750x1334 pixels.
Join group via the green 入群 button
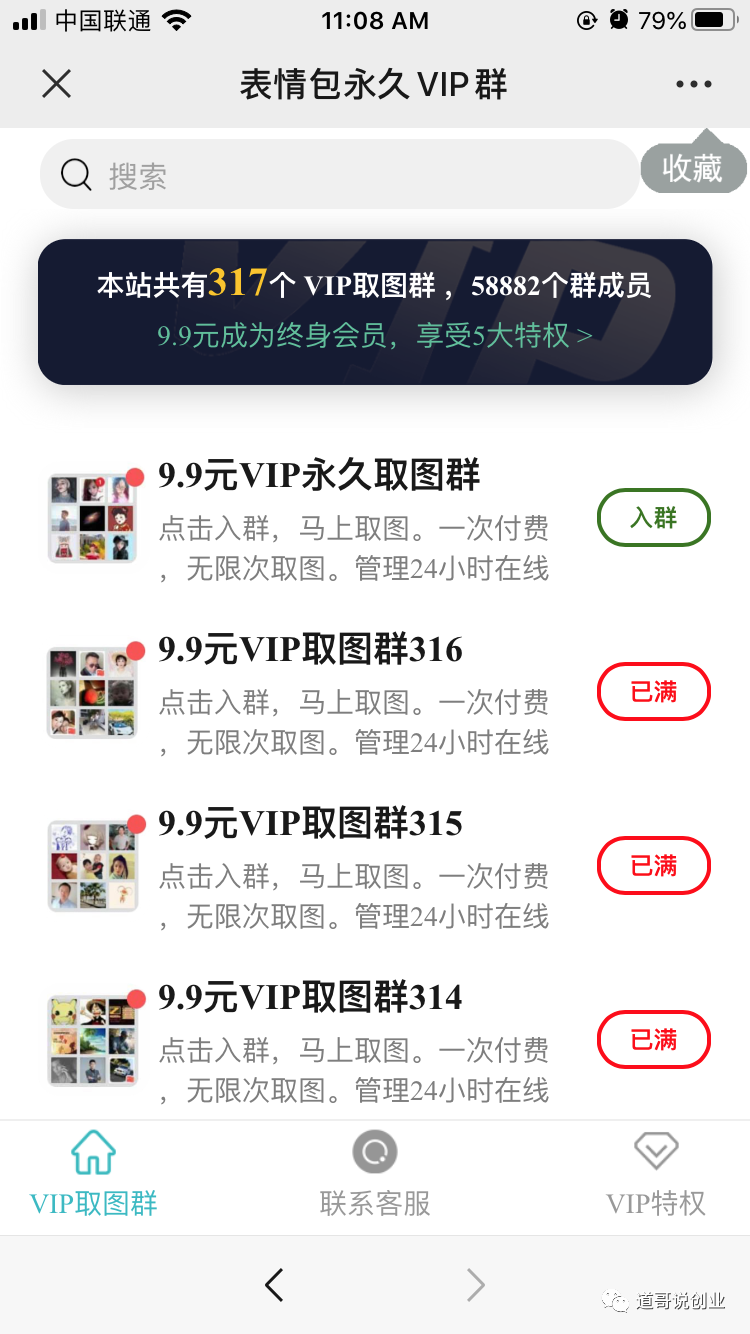pyautogui.click(x=653, y=518)
